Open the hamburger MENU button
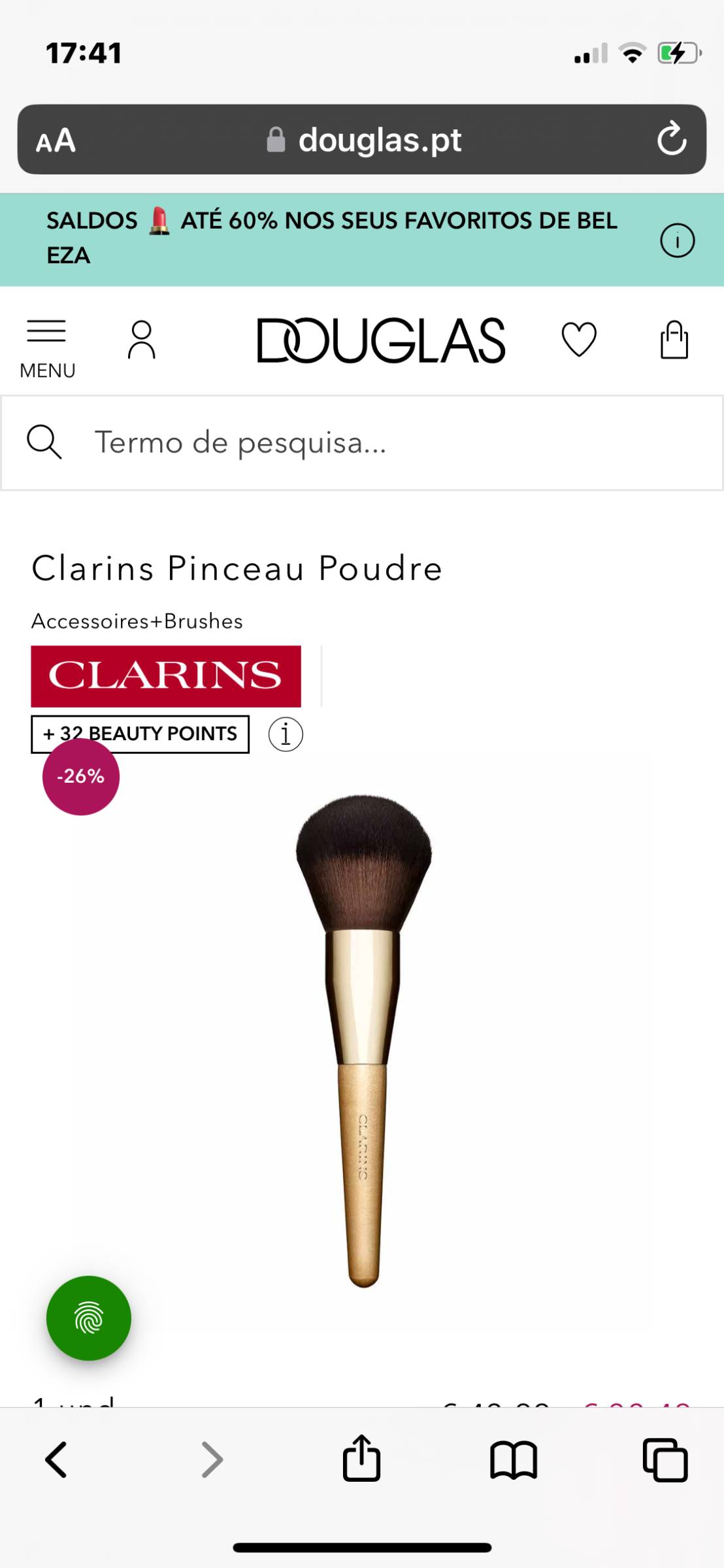This screenshot has height=1568, width=724. [x=47, y=348]
